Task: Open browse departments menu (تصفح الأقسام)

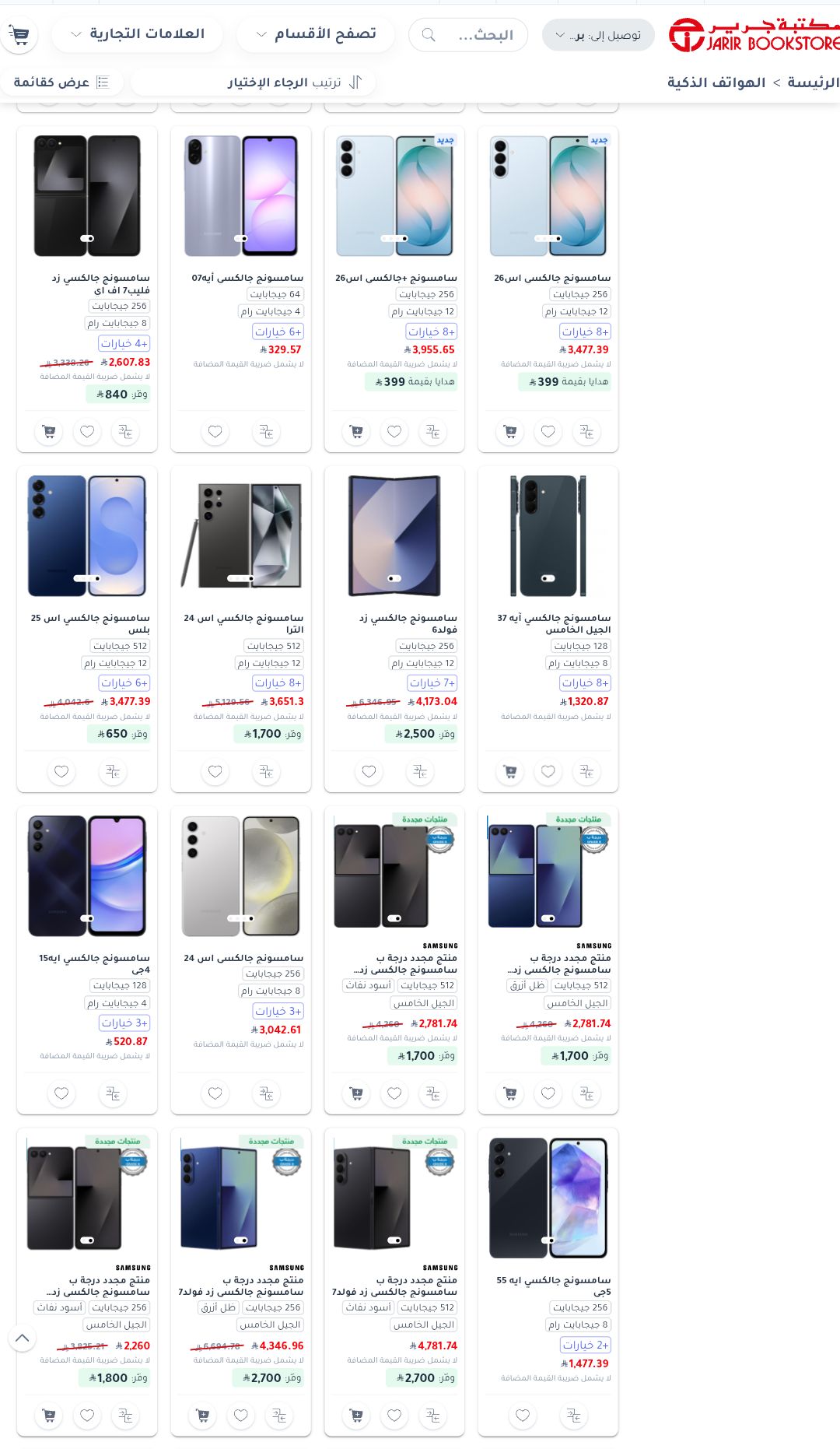Action: click(316, 34)
